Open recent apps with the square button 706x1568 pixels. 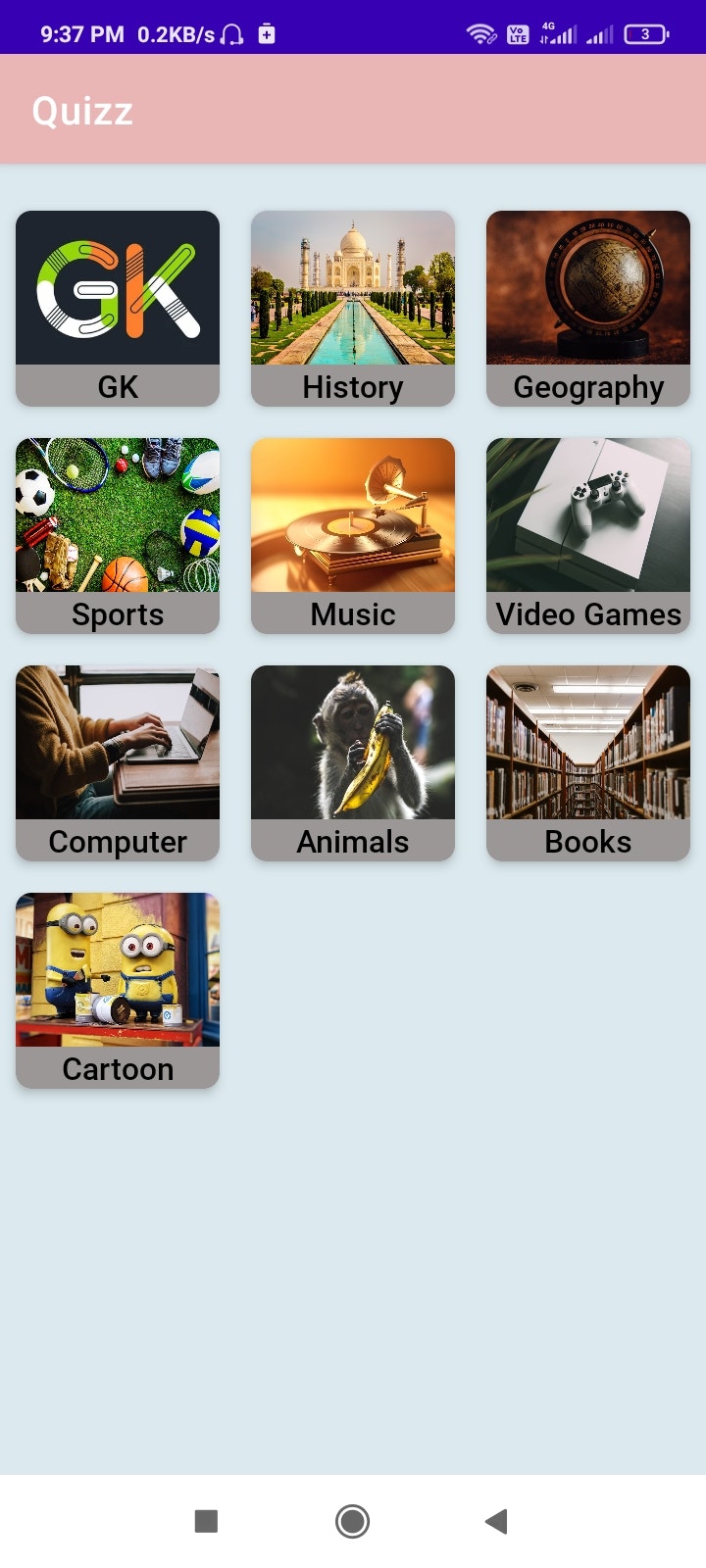pos(205,1521)
